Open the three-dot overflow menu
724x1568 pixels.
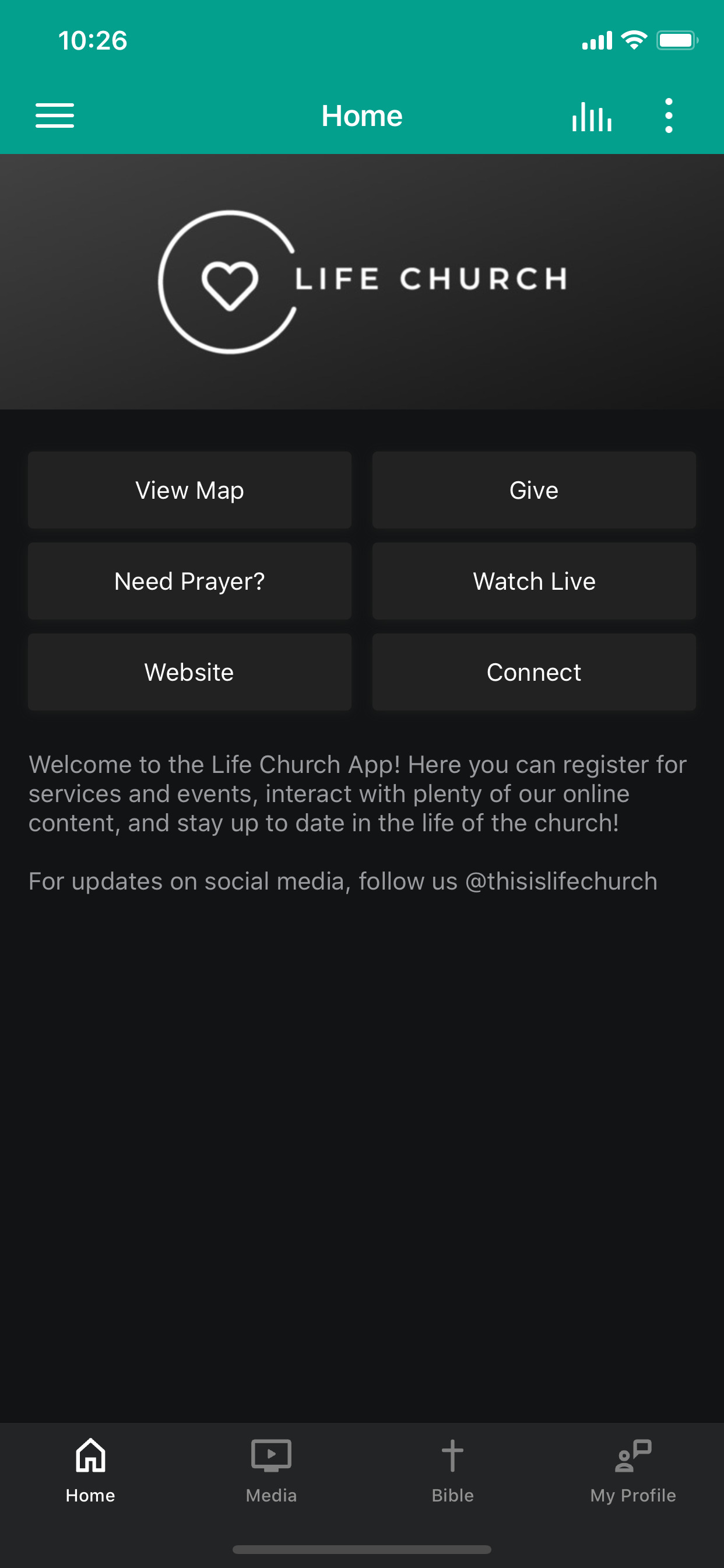pos(669,116)
